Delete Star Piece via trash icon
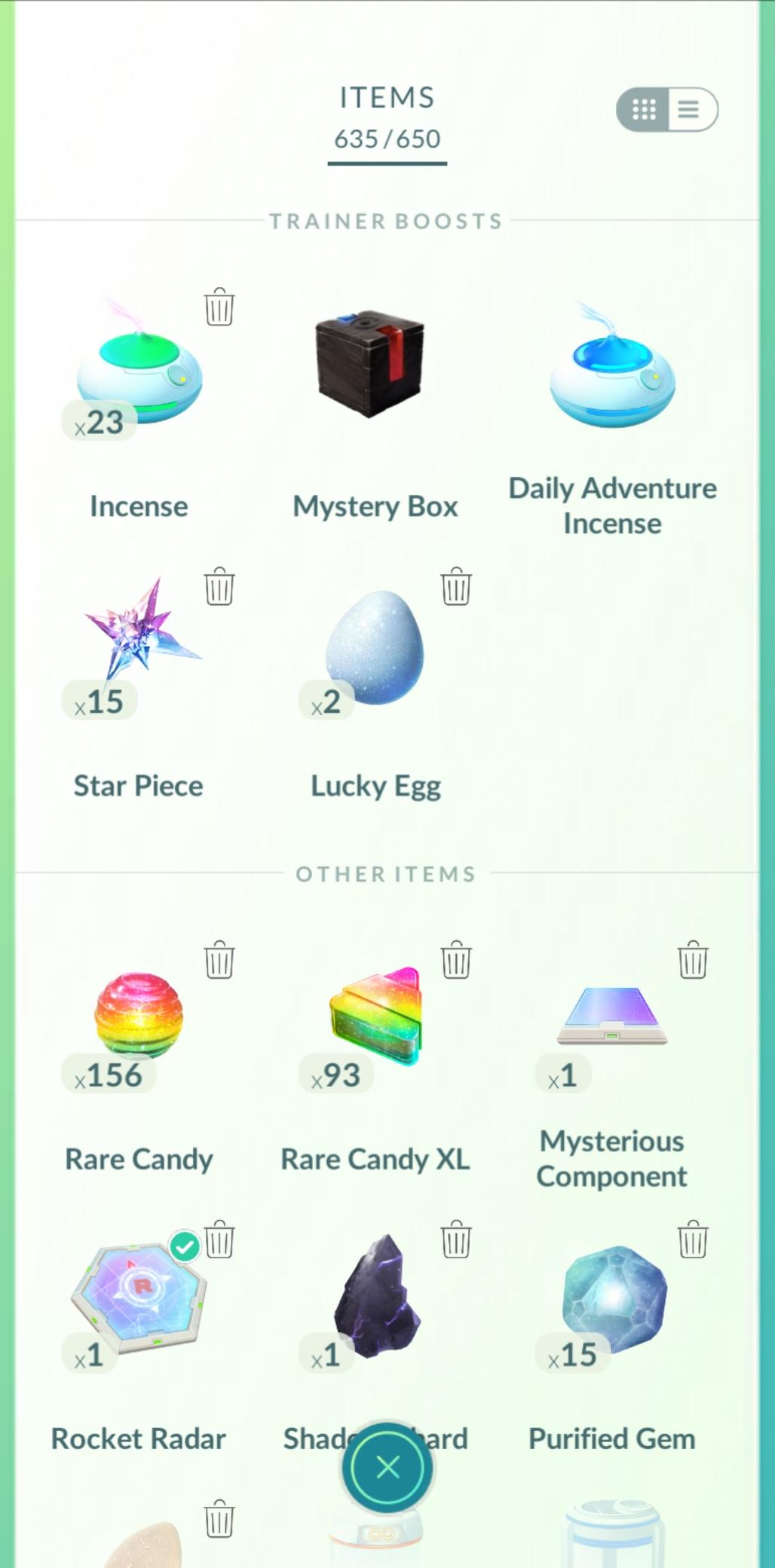Screen dimensions: 775x1568 point(219,586)
